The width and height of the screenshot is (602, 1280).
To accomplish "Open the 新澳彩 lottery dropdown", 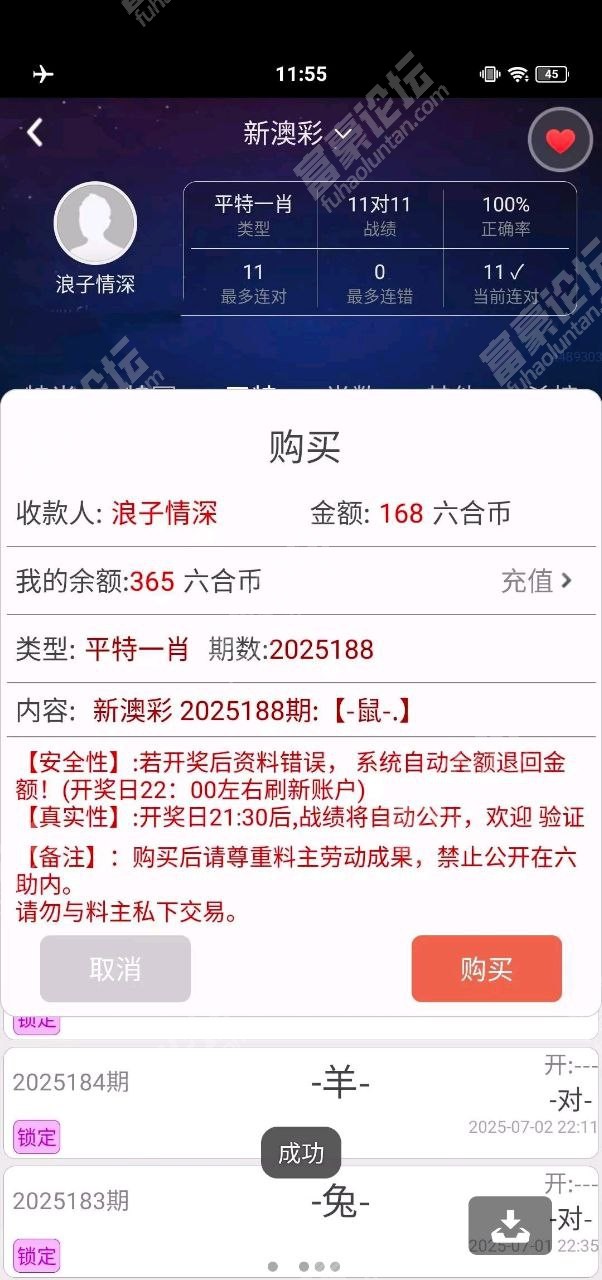I will 298,133.
